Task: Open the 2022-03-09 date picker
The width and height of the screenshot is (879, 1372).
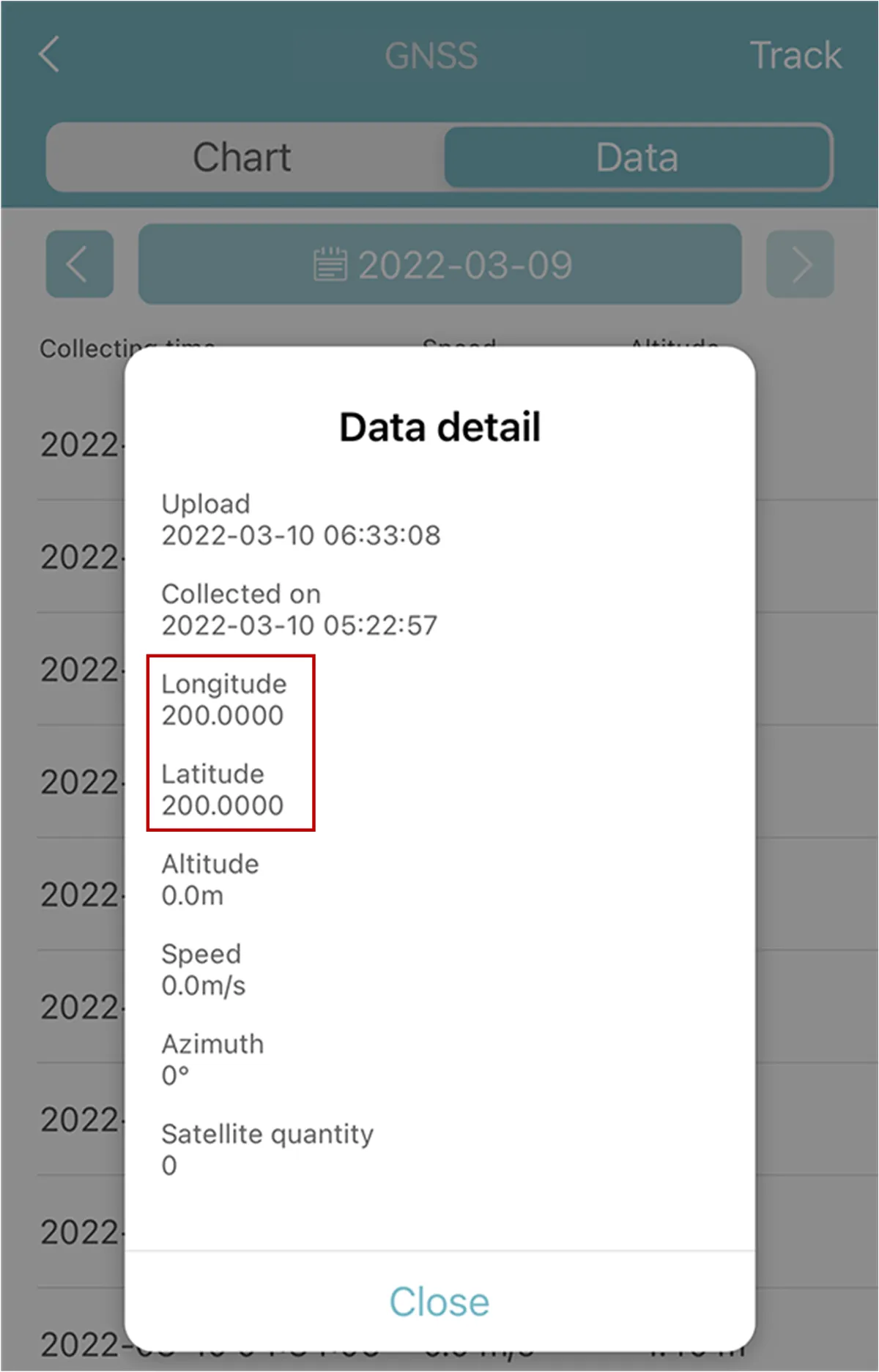Action: click(x=439, y=264)
